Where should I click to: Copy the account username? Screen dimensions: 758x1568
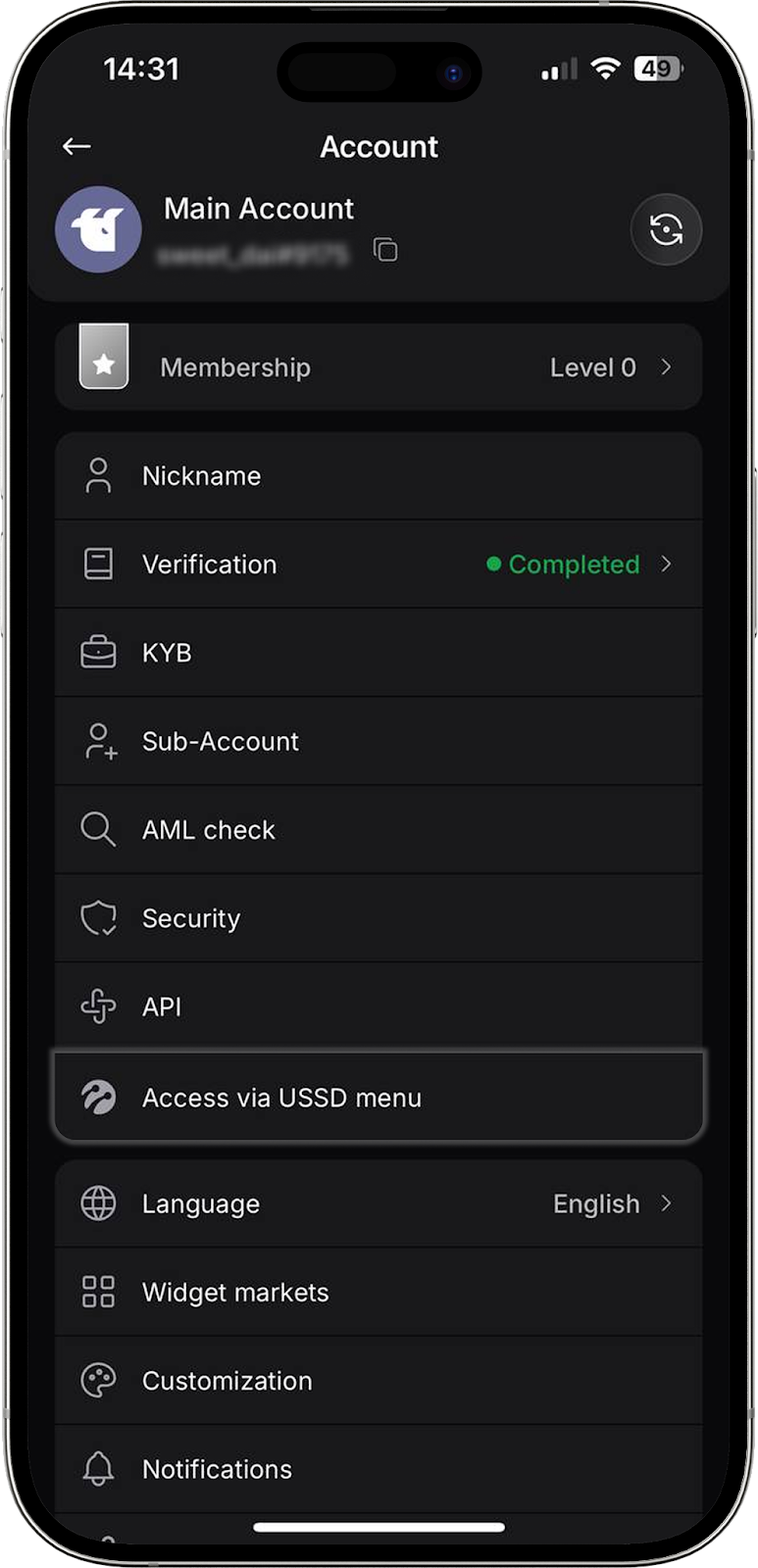pyautogui.click(x=385, y=251)
